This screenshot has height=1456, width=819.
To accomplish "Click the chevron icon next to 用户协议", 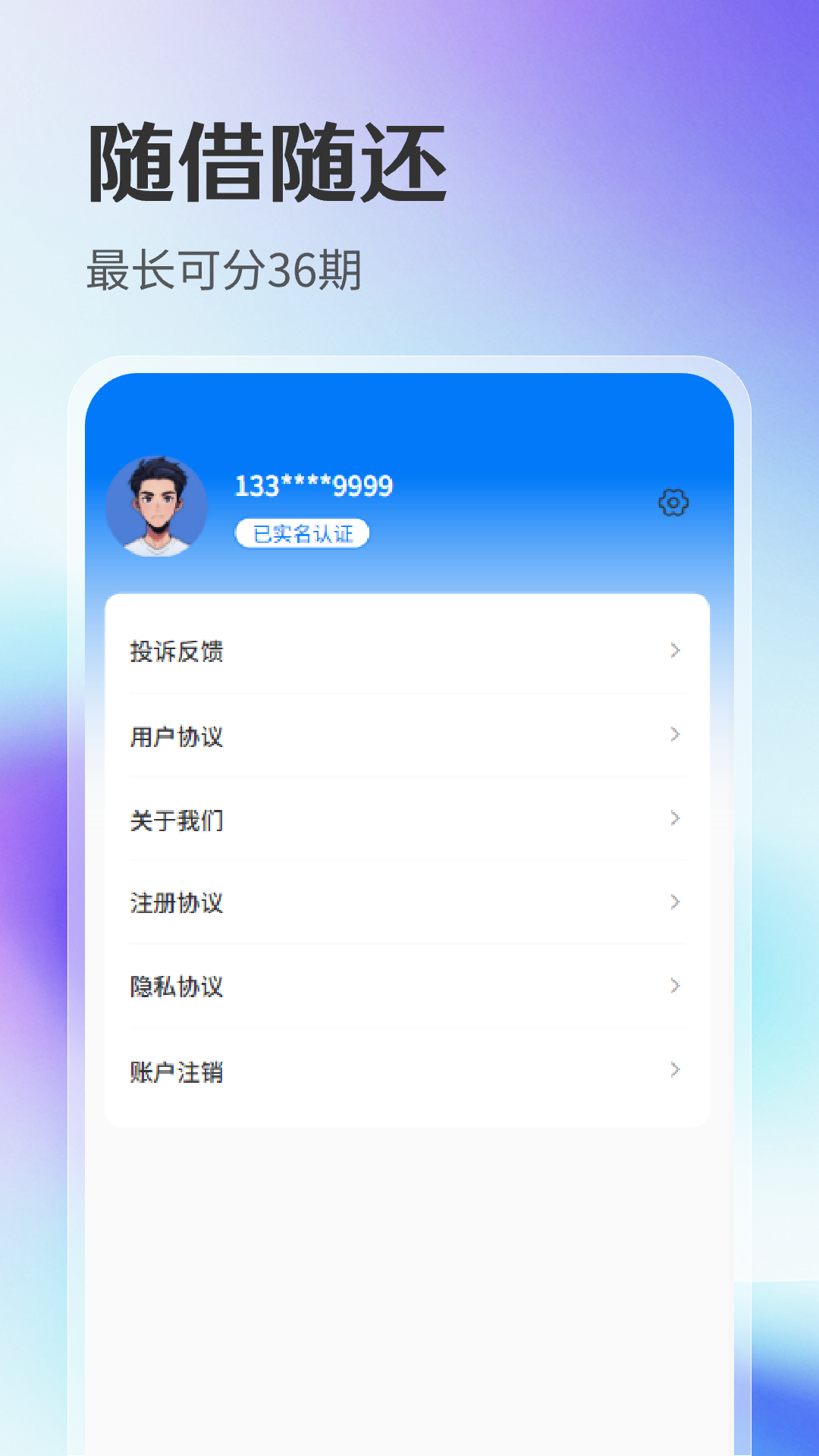I will tap(673, 735).
